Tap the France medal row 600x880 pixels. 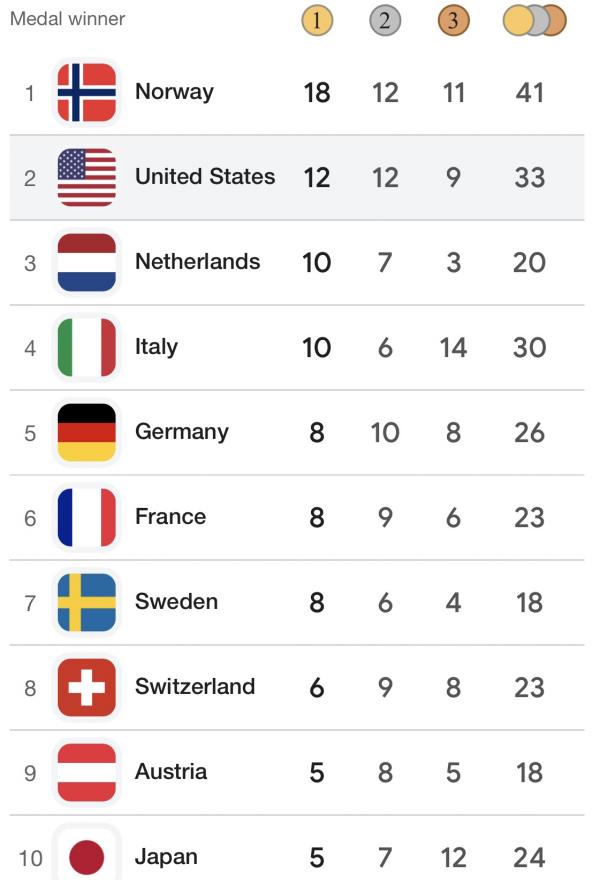click(170, 517)
